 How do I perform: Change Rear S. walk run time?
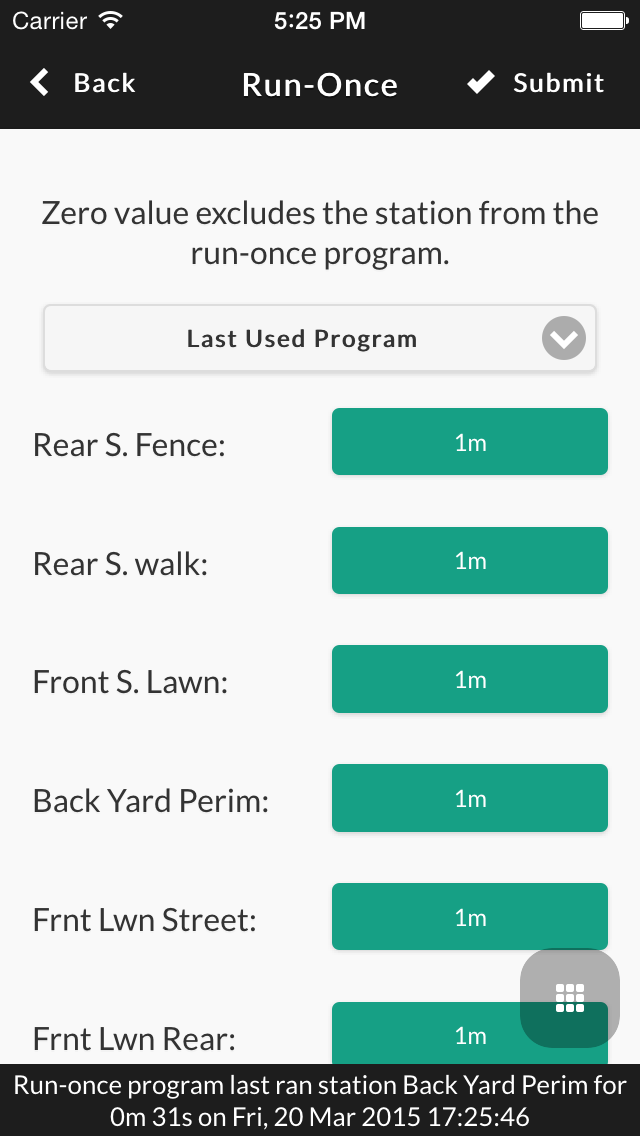point(469,561)
